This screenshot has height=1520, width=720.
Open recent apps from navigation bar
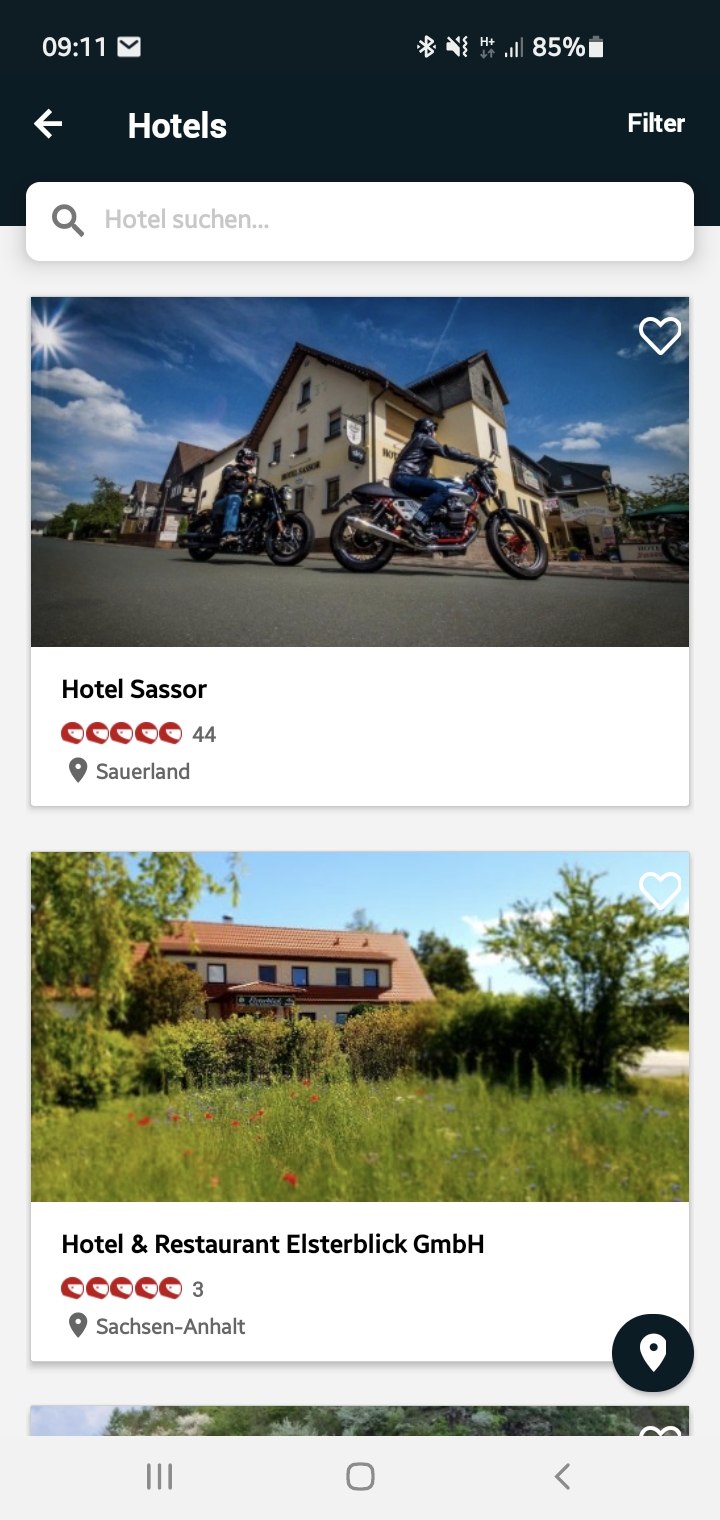(159, 1476)
